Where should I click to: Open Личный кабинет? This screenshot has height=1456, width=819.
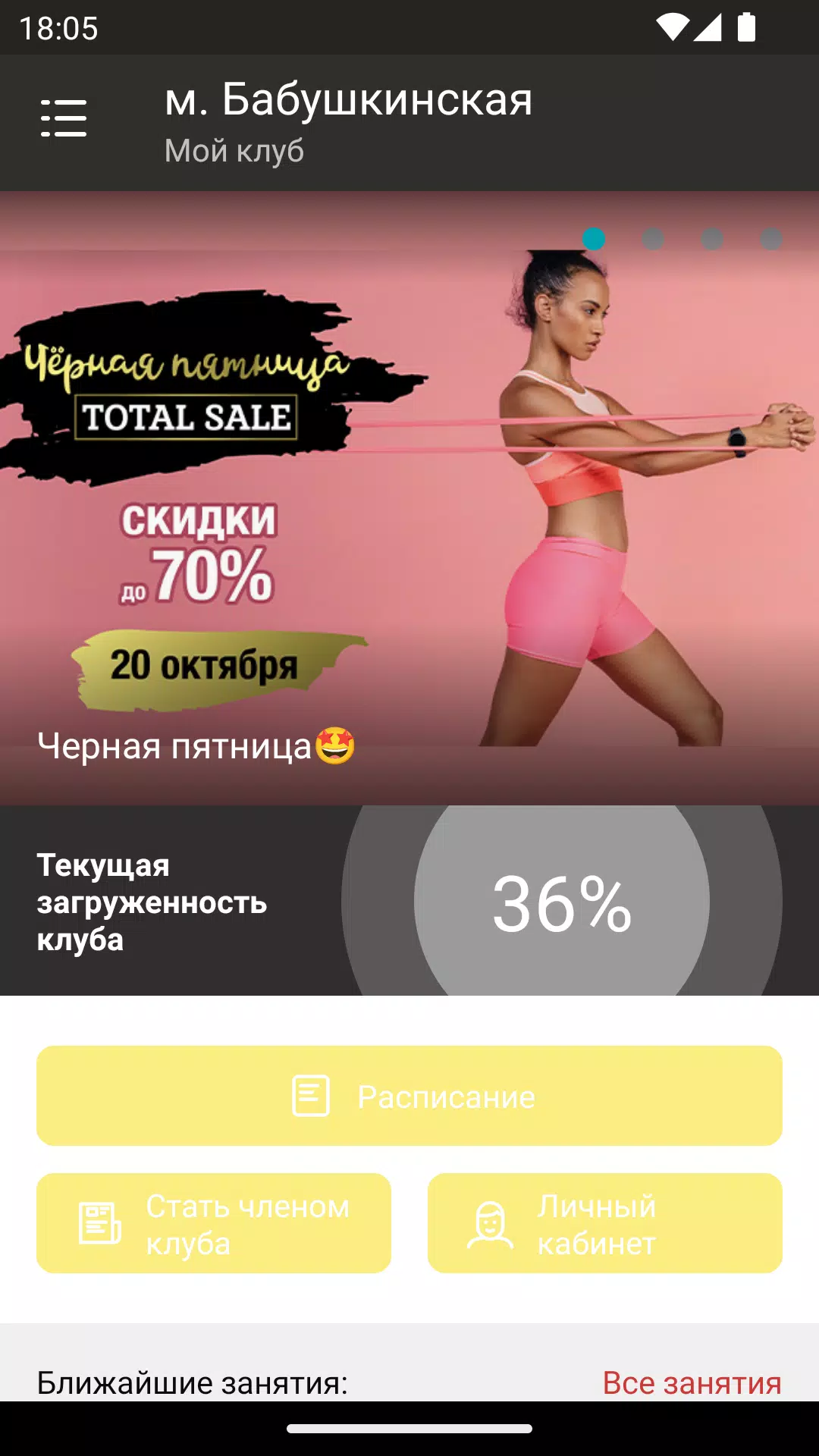pos(605,1223)
